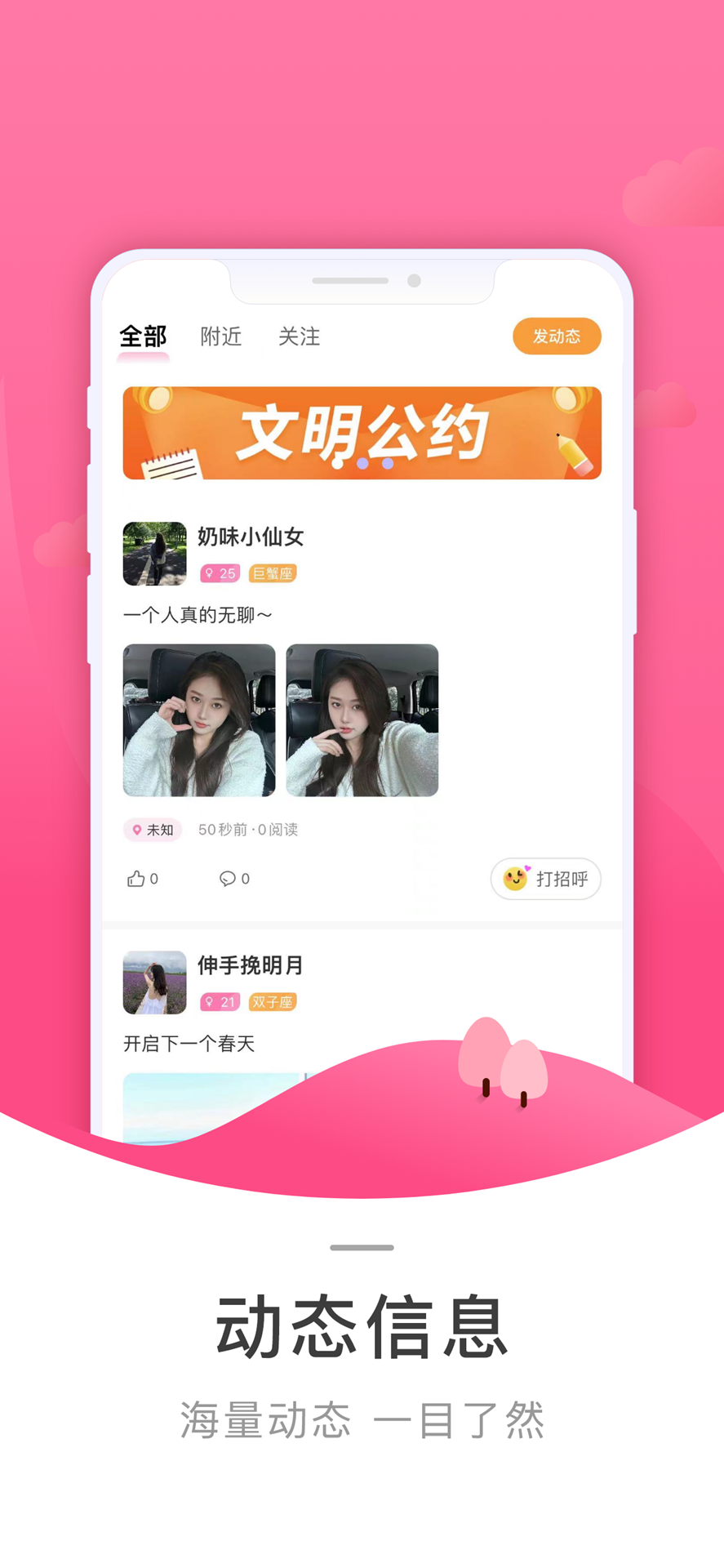Click the location pin icon beside 未知

tap(136, 830)
